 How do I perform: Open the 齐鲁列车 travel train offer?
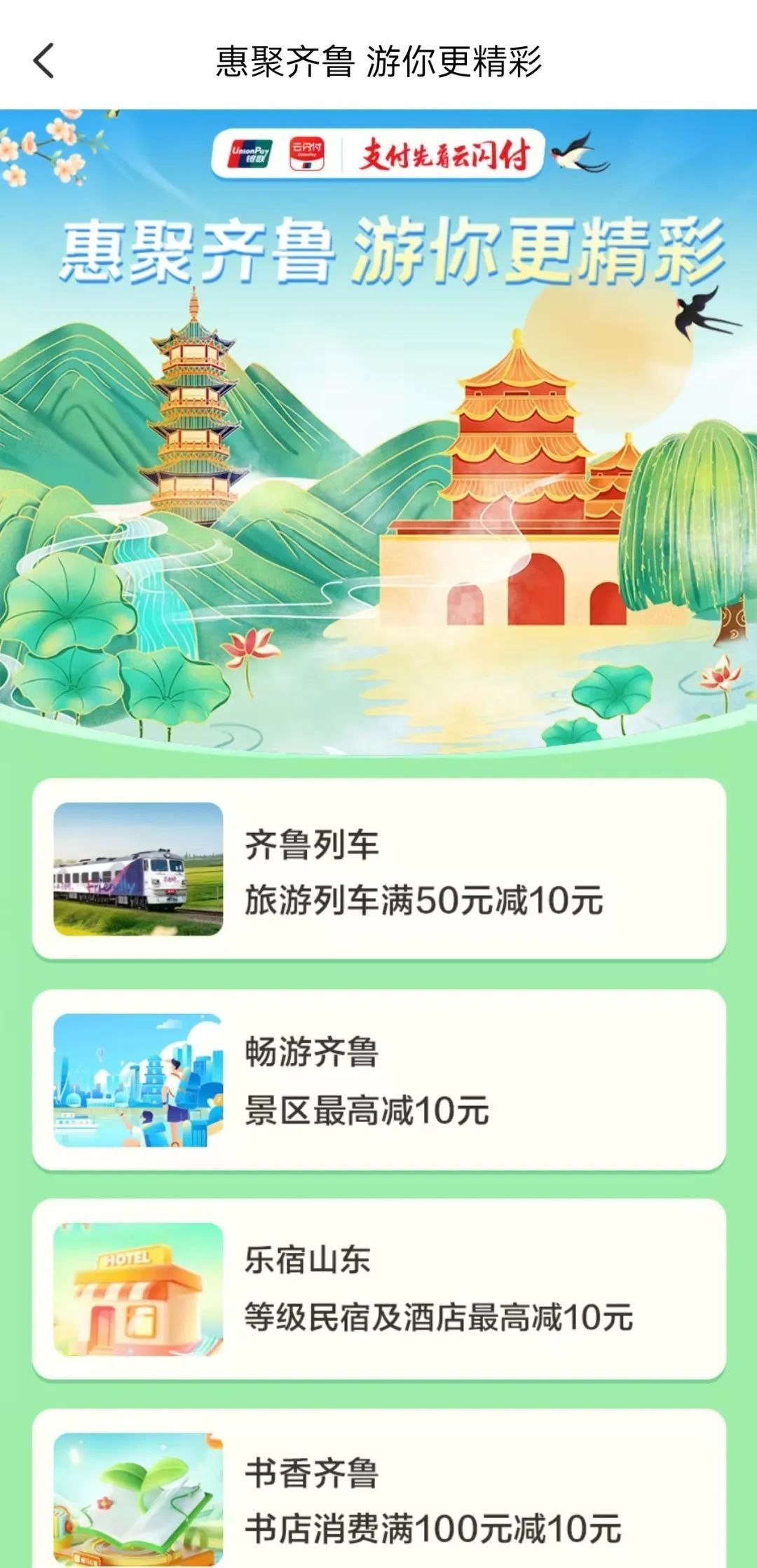point(378,869)
